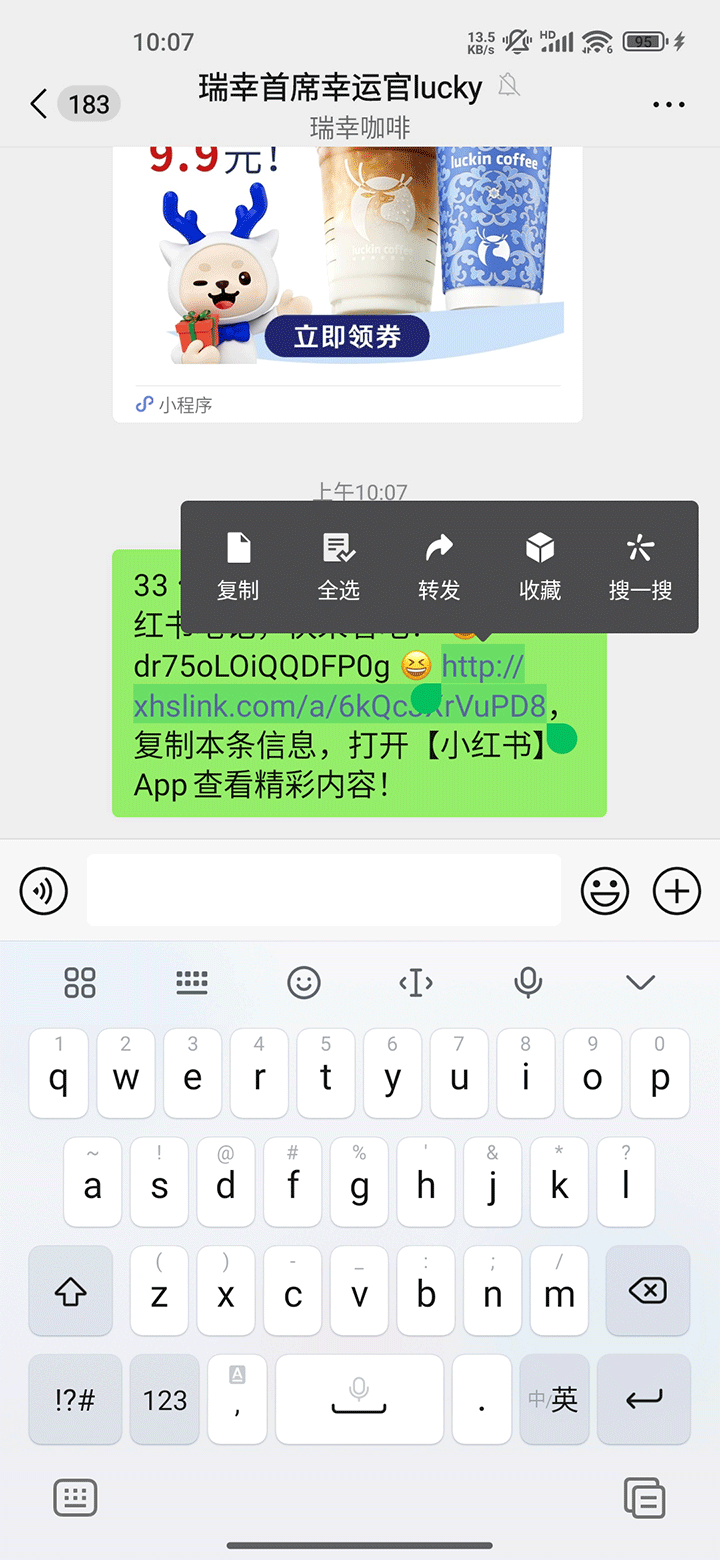720x1560 pixels.
Task: Switch keyboard language with 中/英 key
Action: [x=554, y=1399]
